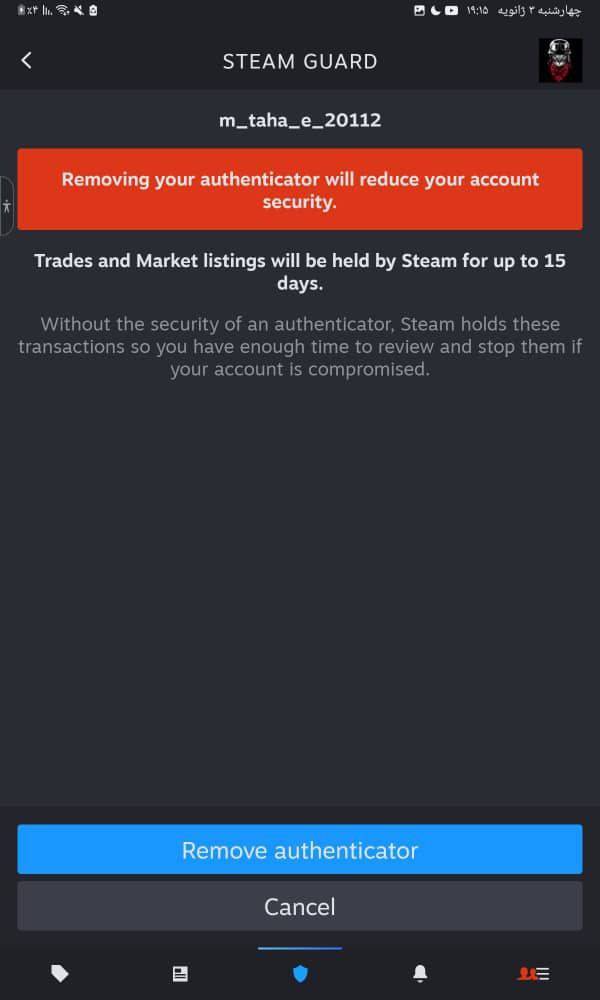The width and height of the screenshot is (600, 1000).
Task: Open the friends and menu tab
Action: [x=533, y=973]
